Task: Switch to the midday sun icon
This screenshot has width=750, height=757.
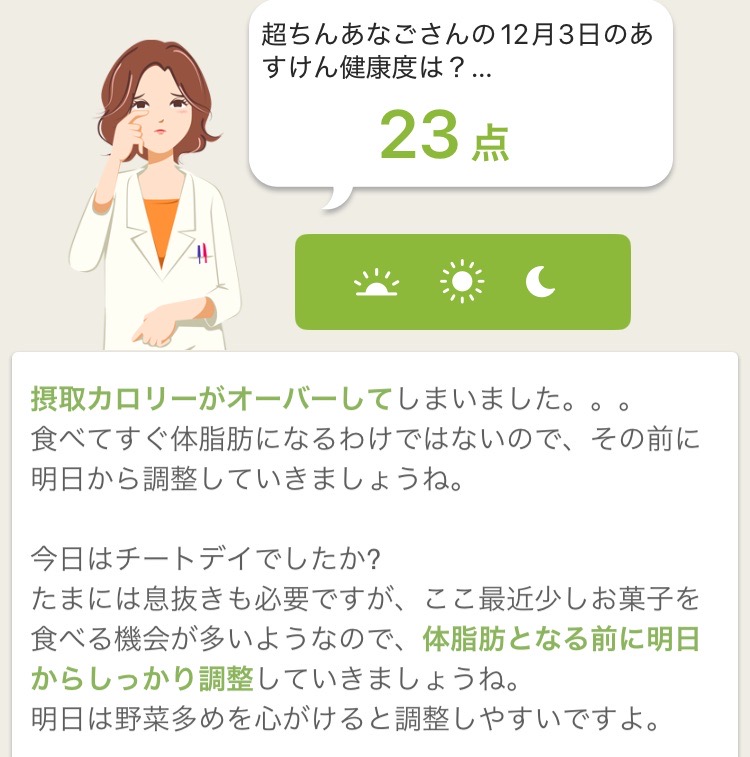Action: [x=461, y=283]
